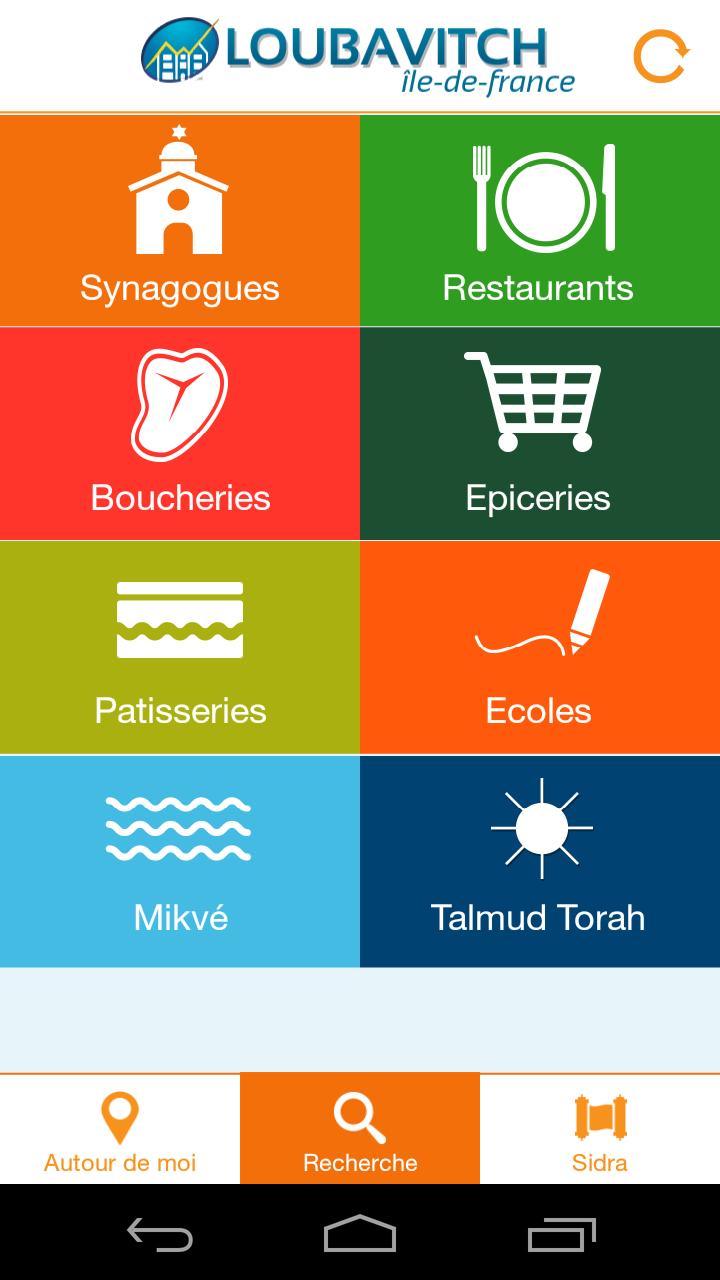Tap the location pin for Autour de moi
This screenshot has height=1280, width=720.
(118, 1118)
